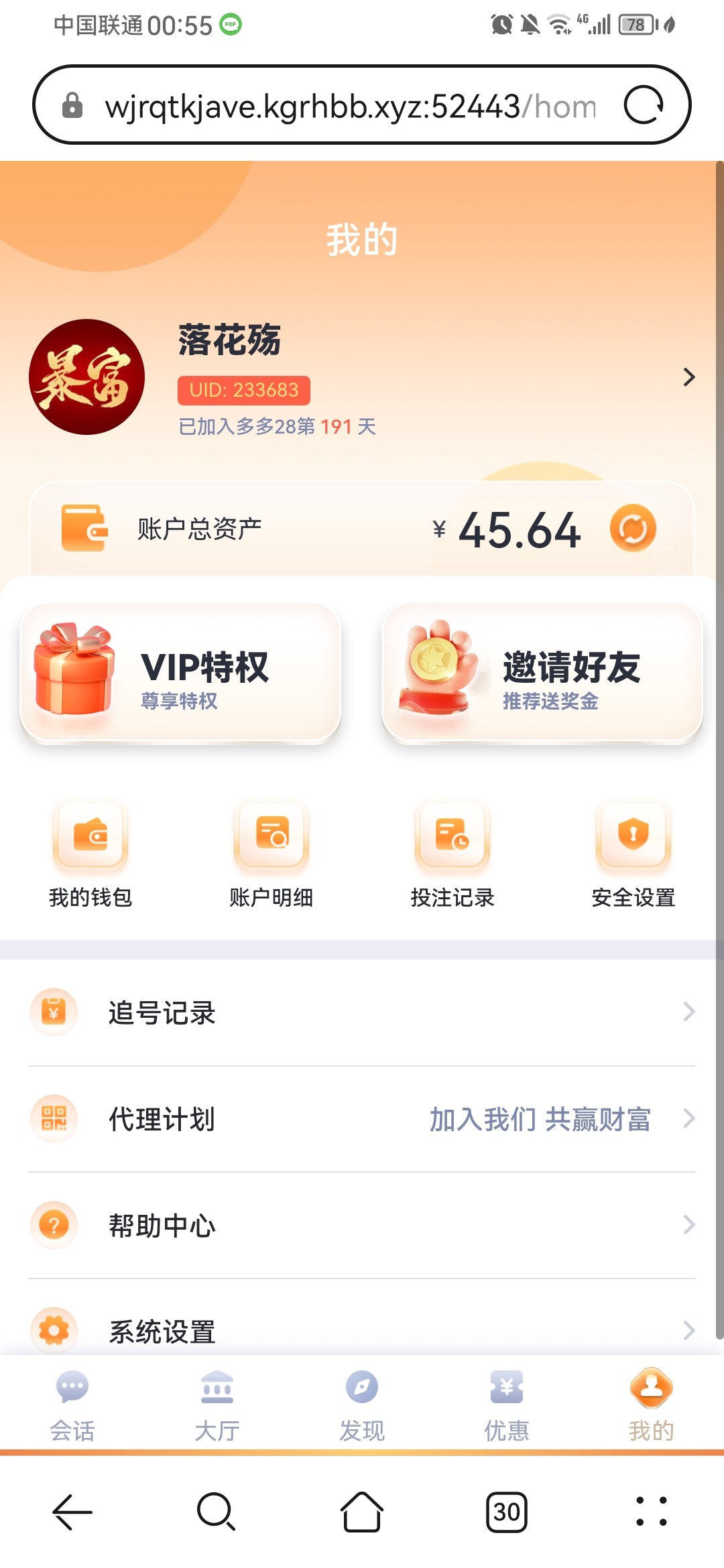Reload the page with the refresh icon
The width and height of the screenshot is (724, 1568).
click(x=644, y=105)
